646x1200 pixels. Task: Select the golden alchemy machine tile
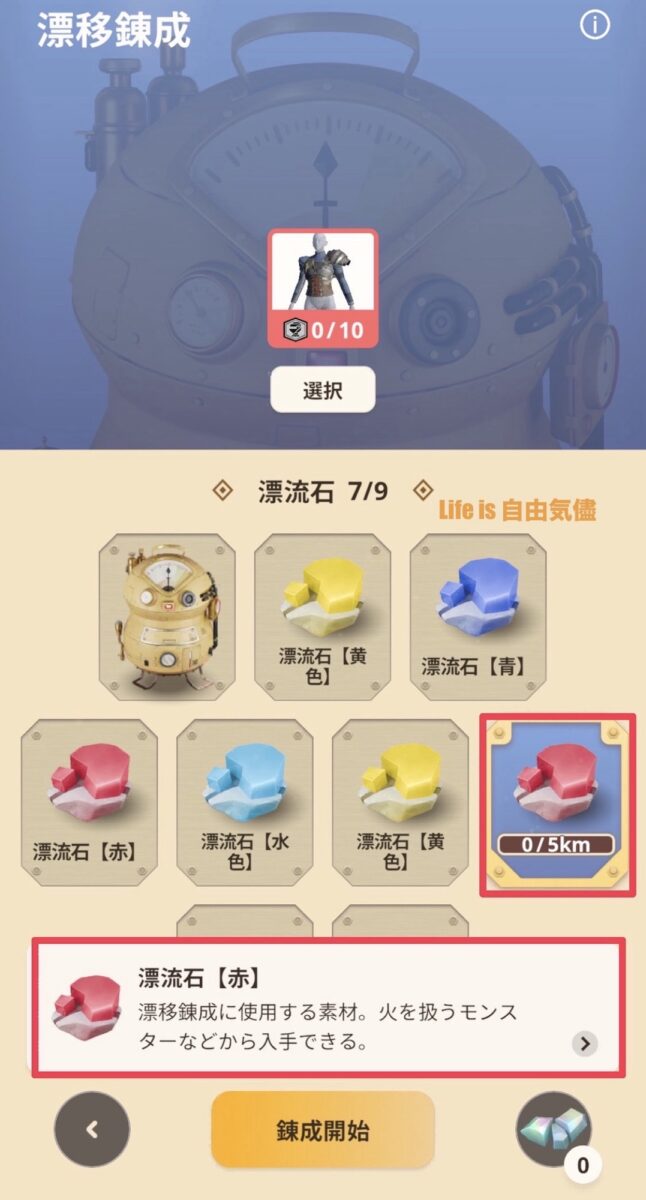(x=167, y=616)
